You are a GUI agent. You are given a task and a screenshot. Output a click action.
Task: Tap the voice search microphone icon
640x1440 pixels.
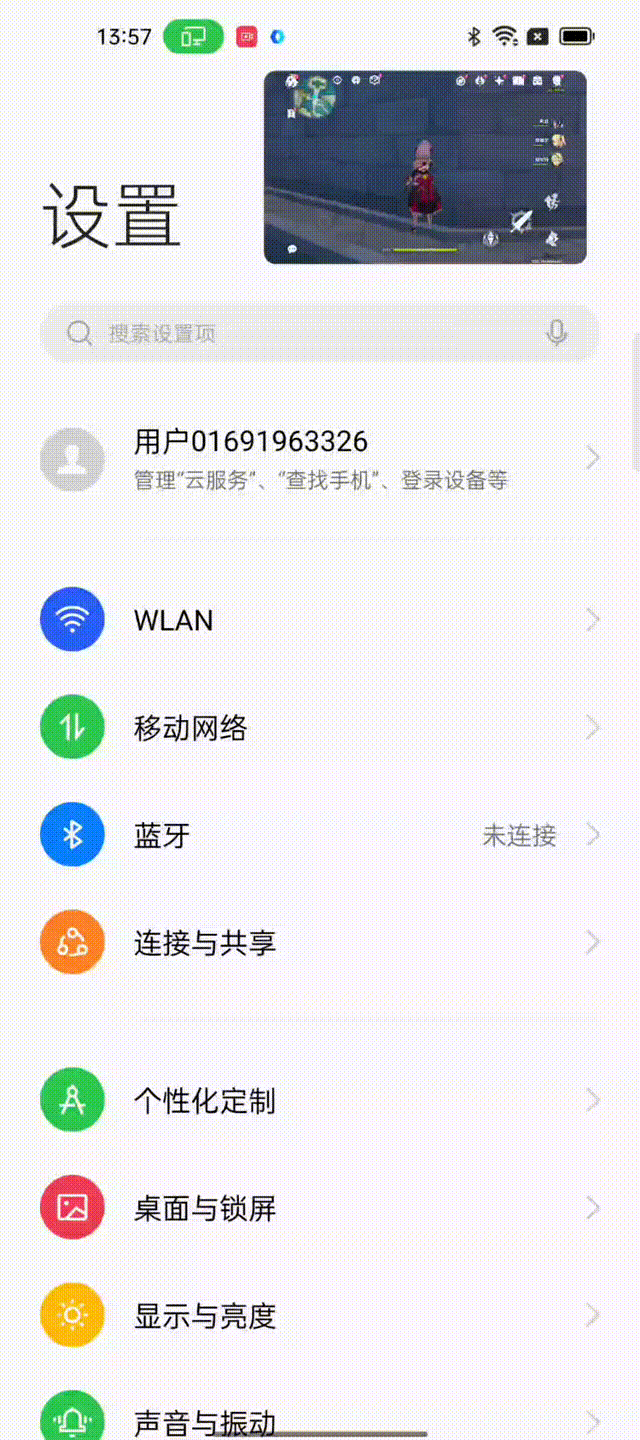[557, 333]
